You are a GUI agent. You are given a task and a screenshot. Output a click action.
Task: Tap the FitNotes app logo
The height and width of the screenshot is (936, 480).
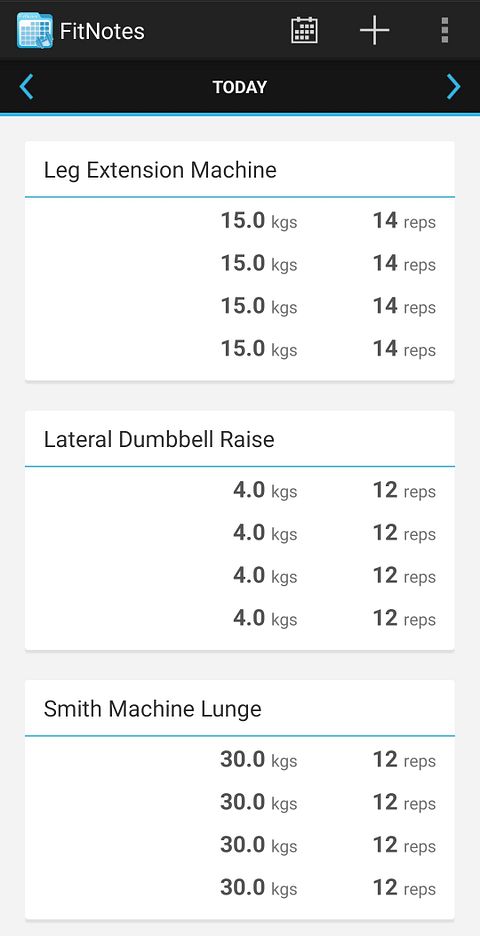pos(35,30)
